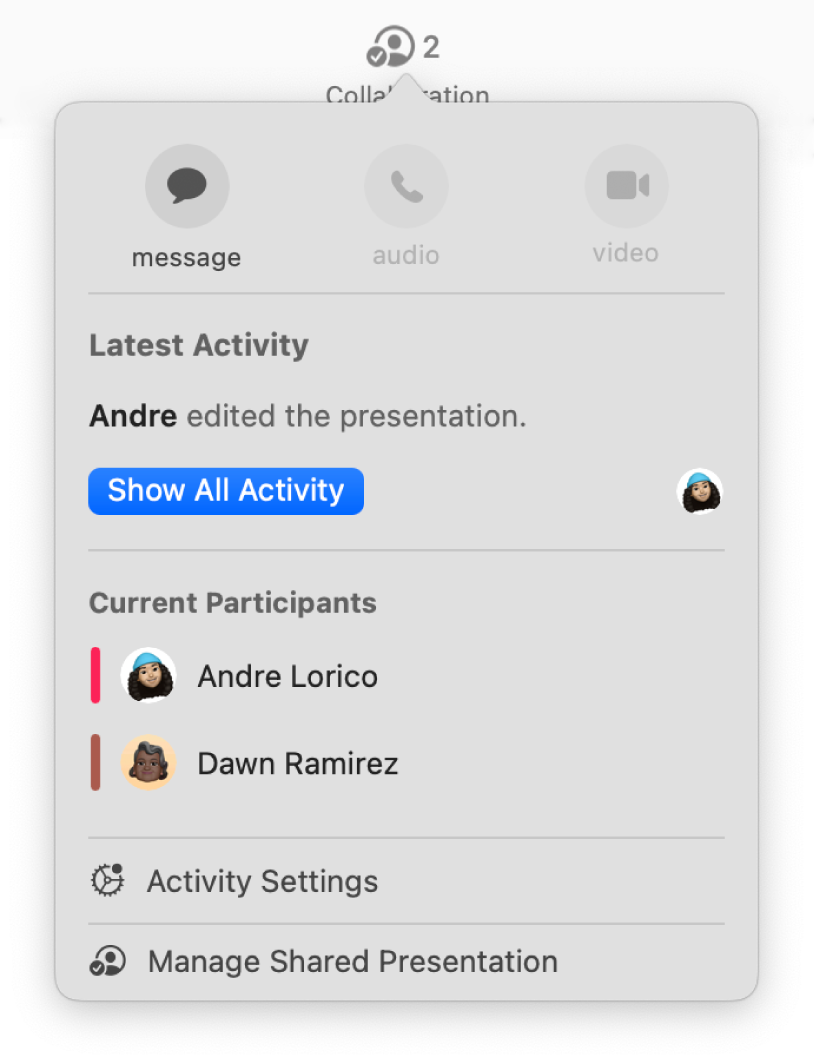Open Activity Settings
This screenshot has width=814, height=1060.
[262, 881]
